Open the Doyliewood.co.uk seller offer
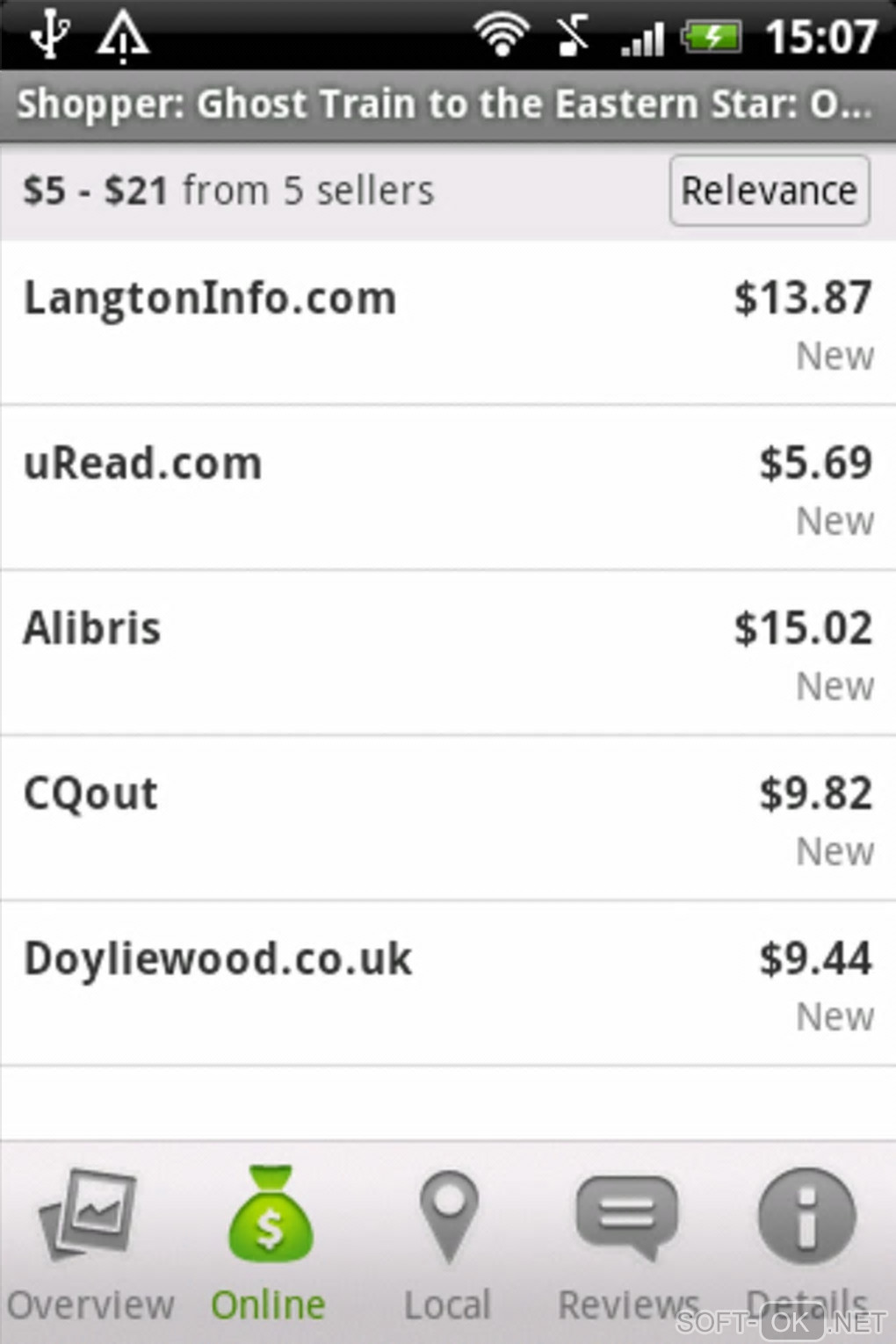896x1344 pixels. 448,983
